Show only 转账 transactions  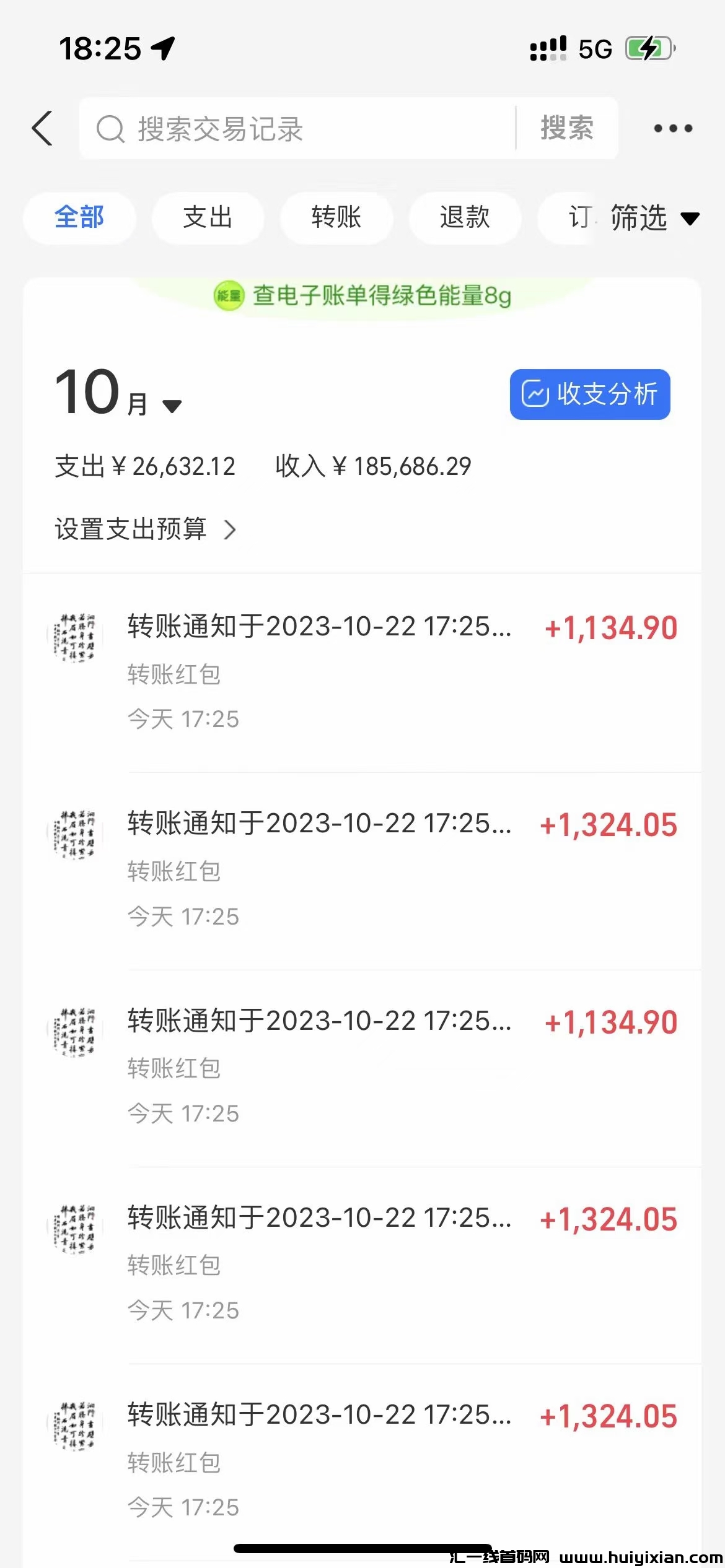[x=336, y=217]
